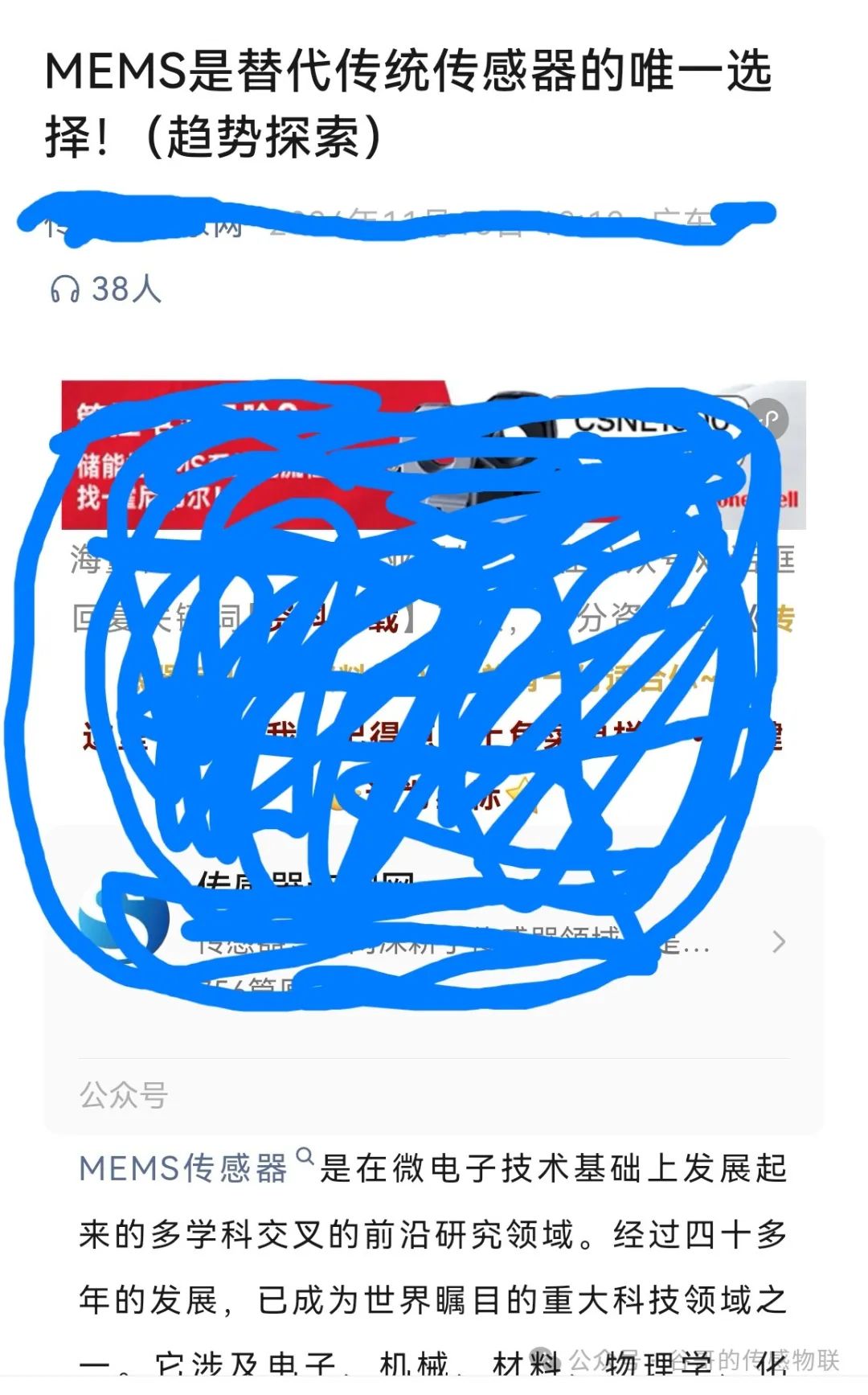
Task: Open the 公众号 account card chevron
Action: click(778, 942)
